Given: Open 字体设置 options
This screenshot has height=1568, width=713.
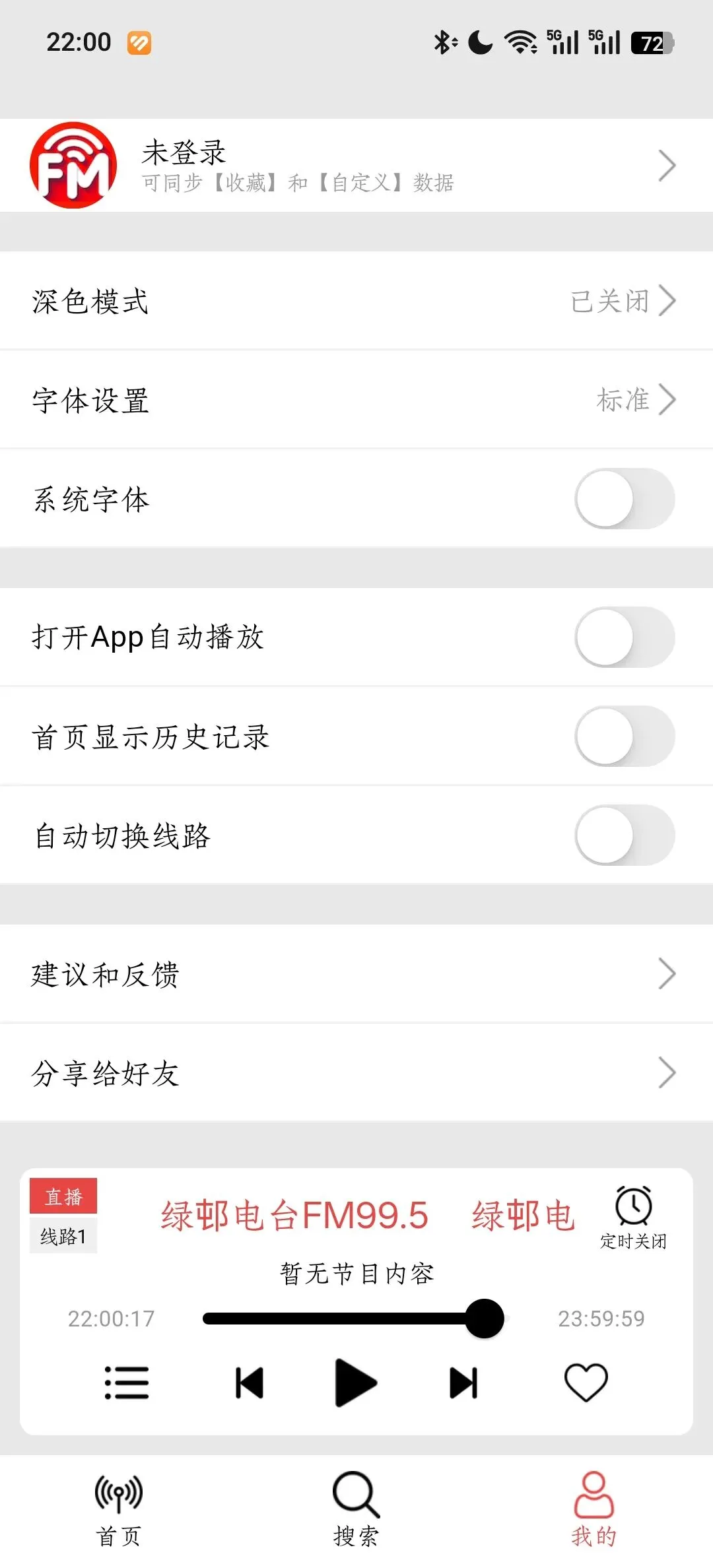Looking at the screenshot, I should [x=356, y=400].
